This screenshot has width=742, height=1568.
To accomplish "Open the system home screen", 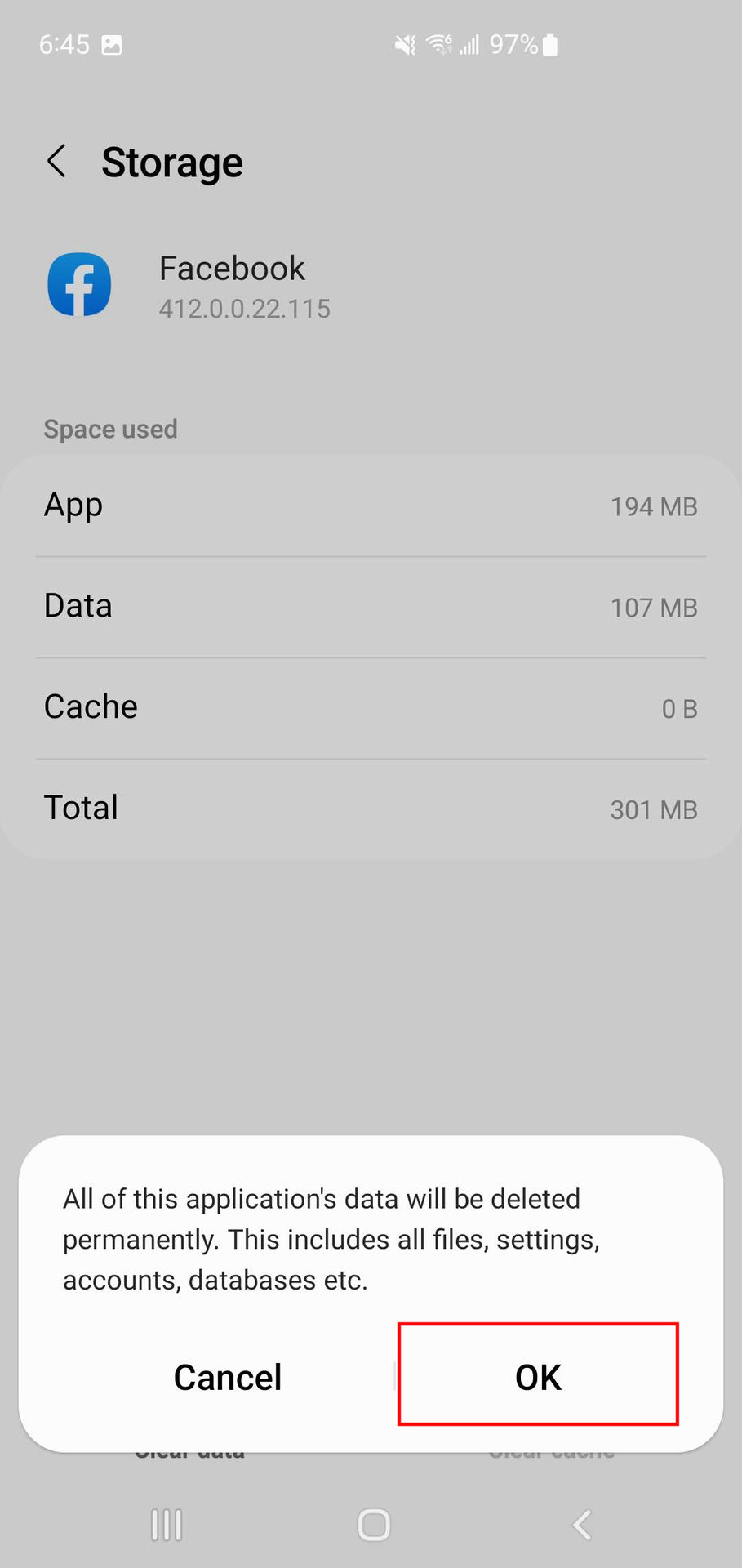I will point(373,1524).
